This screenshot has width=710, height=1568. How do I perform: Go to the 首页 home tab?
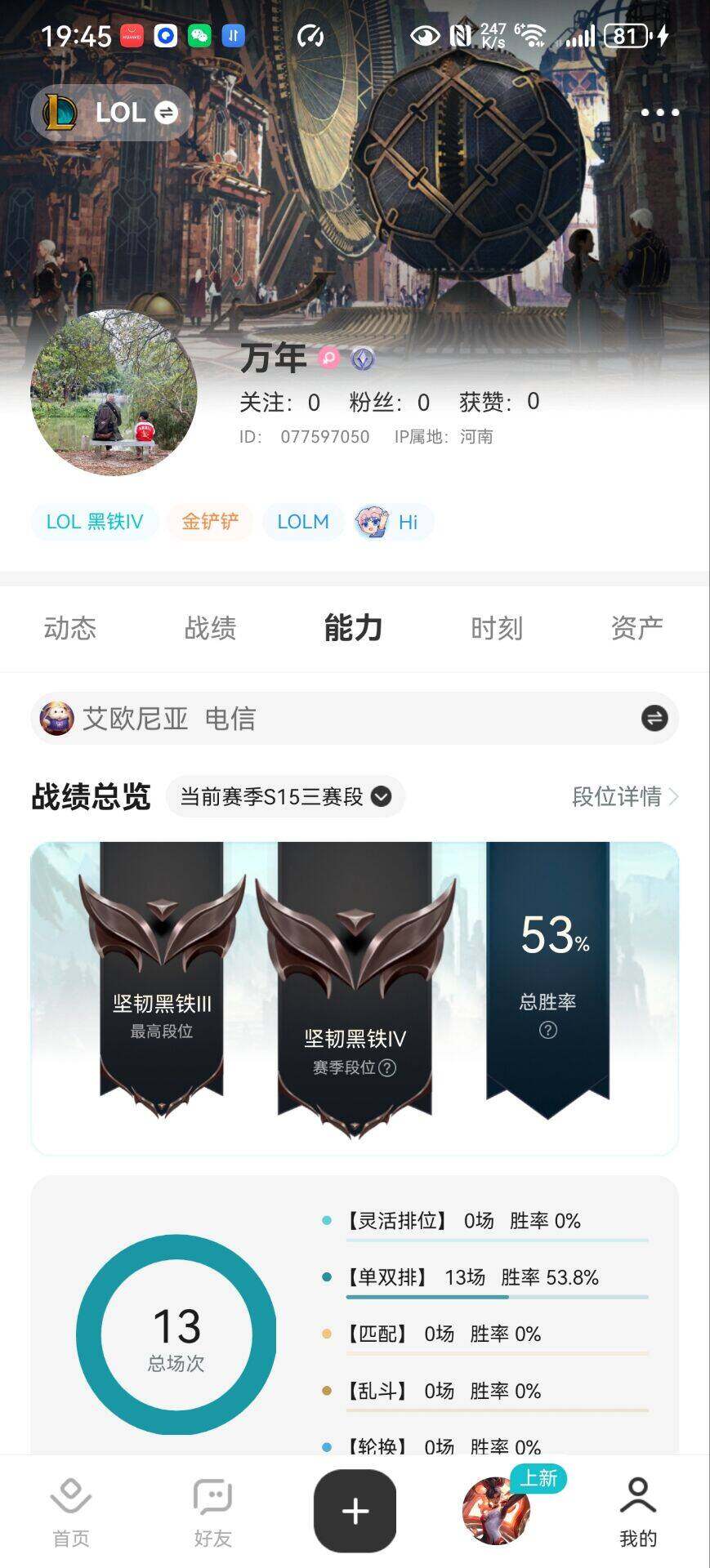click(x=71, y=1511)
